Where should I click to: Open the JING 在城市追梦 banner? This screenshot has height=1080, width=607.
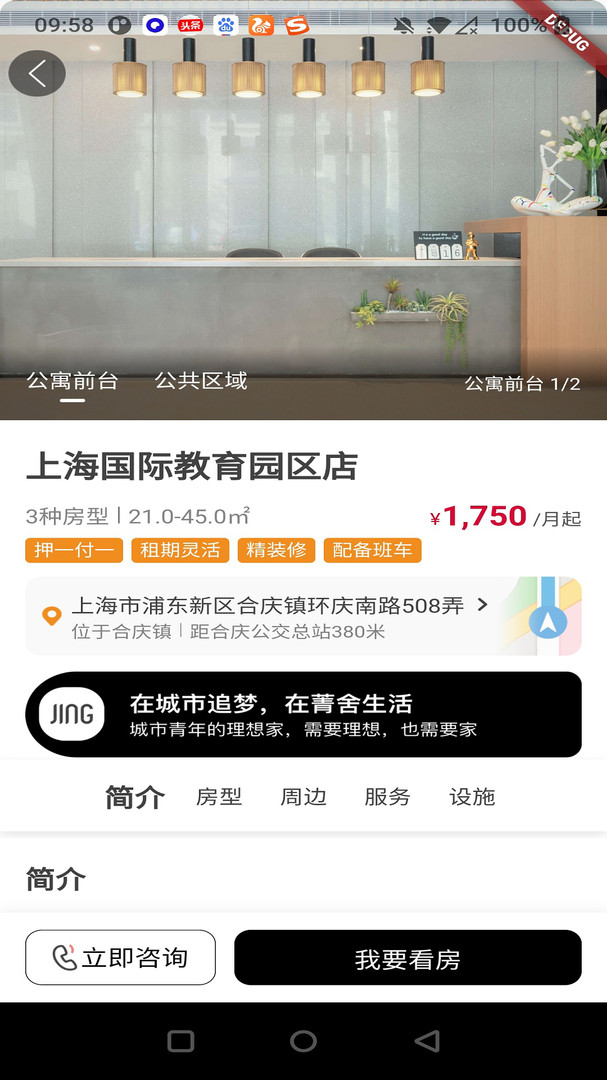click(x=303, y=714)
